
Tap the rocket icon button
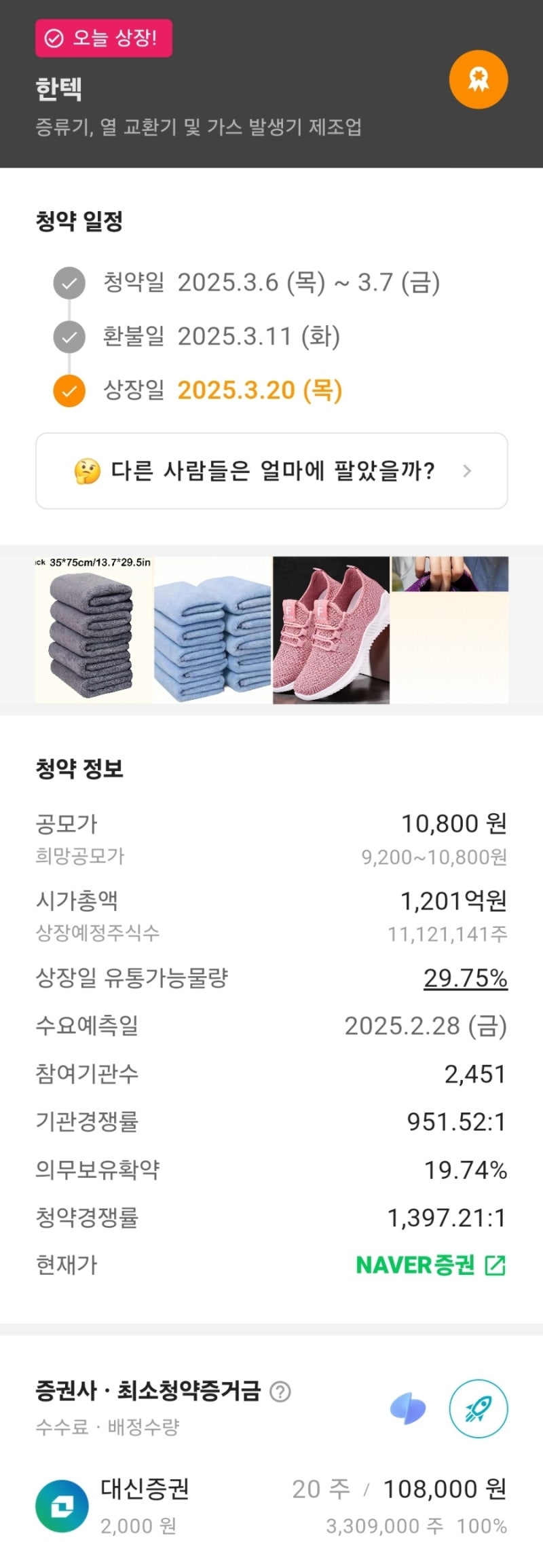point(478,1408)
